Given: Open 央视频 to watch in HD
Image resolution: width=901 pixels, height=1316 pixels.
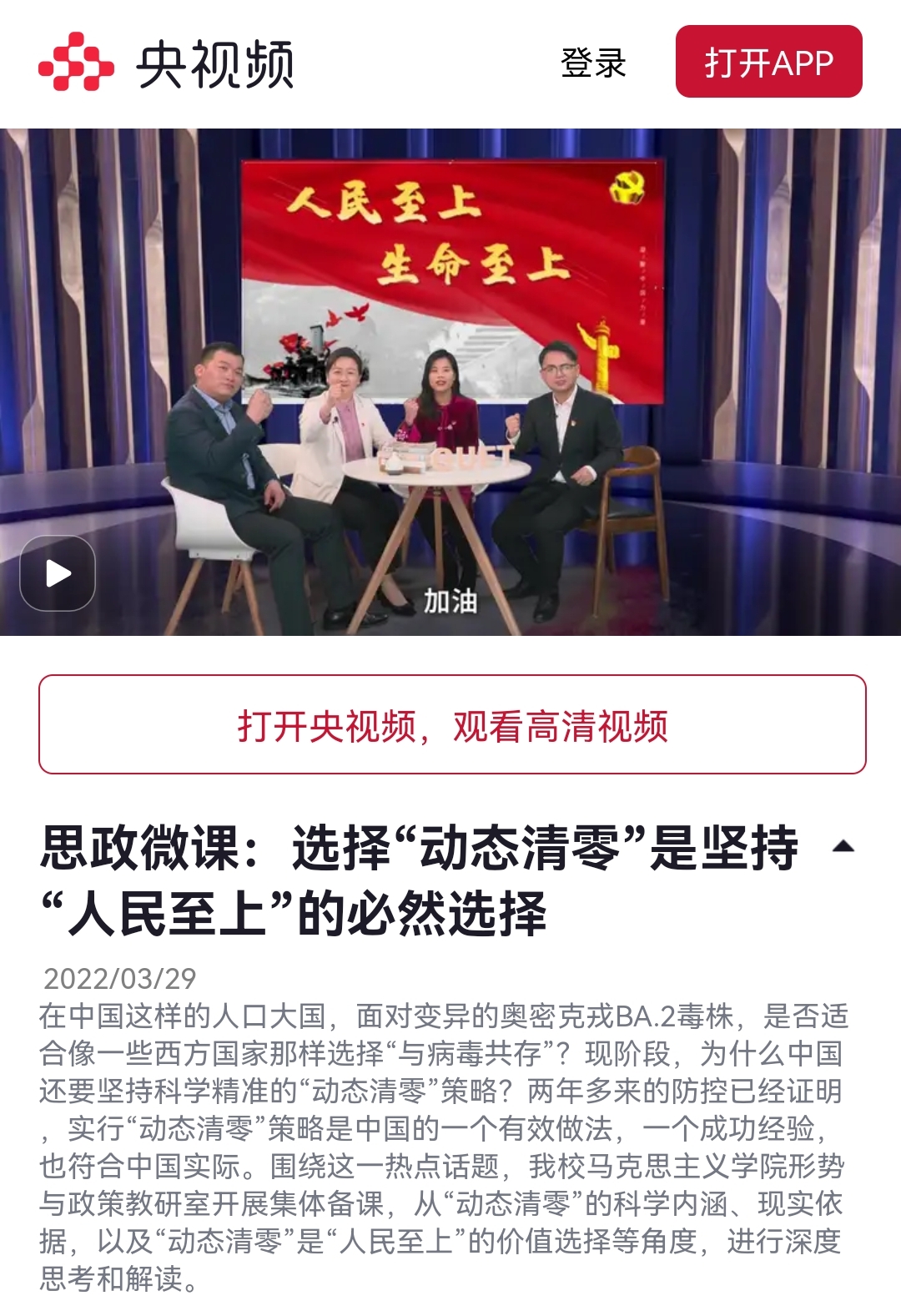Looking at the screenshot, I should pos(452,724).
